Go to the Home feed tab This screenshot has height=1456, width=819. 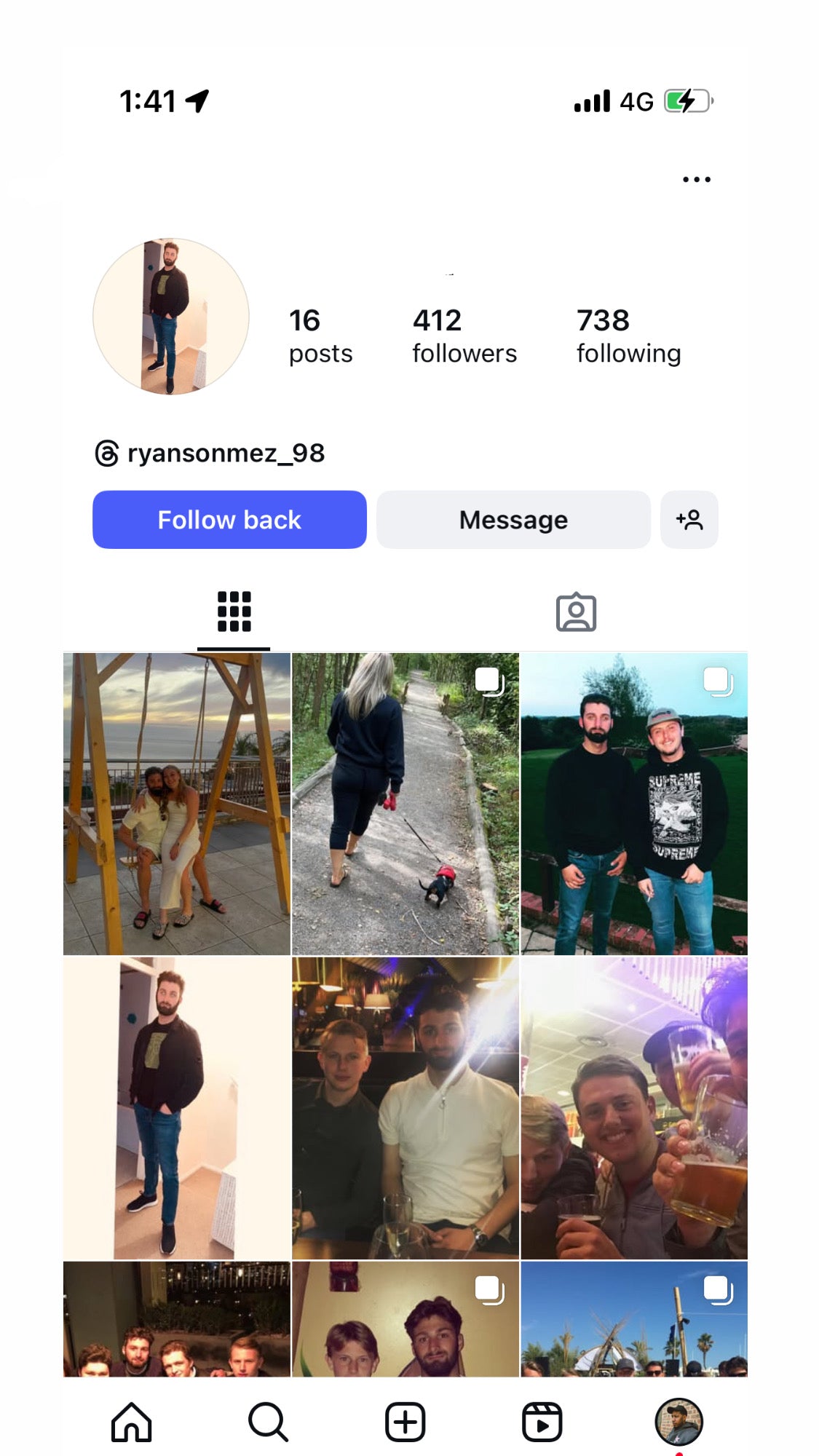(x=132, y=1421)
